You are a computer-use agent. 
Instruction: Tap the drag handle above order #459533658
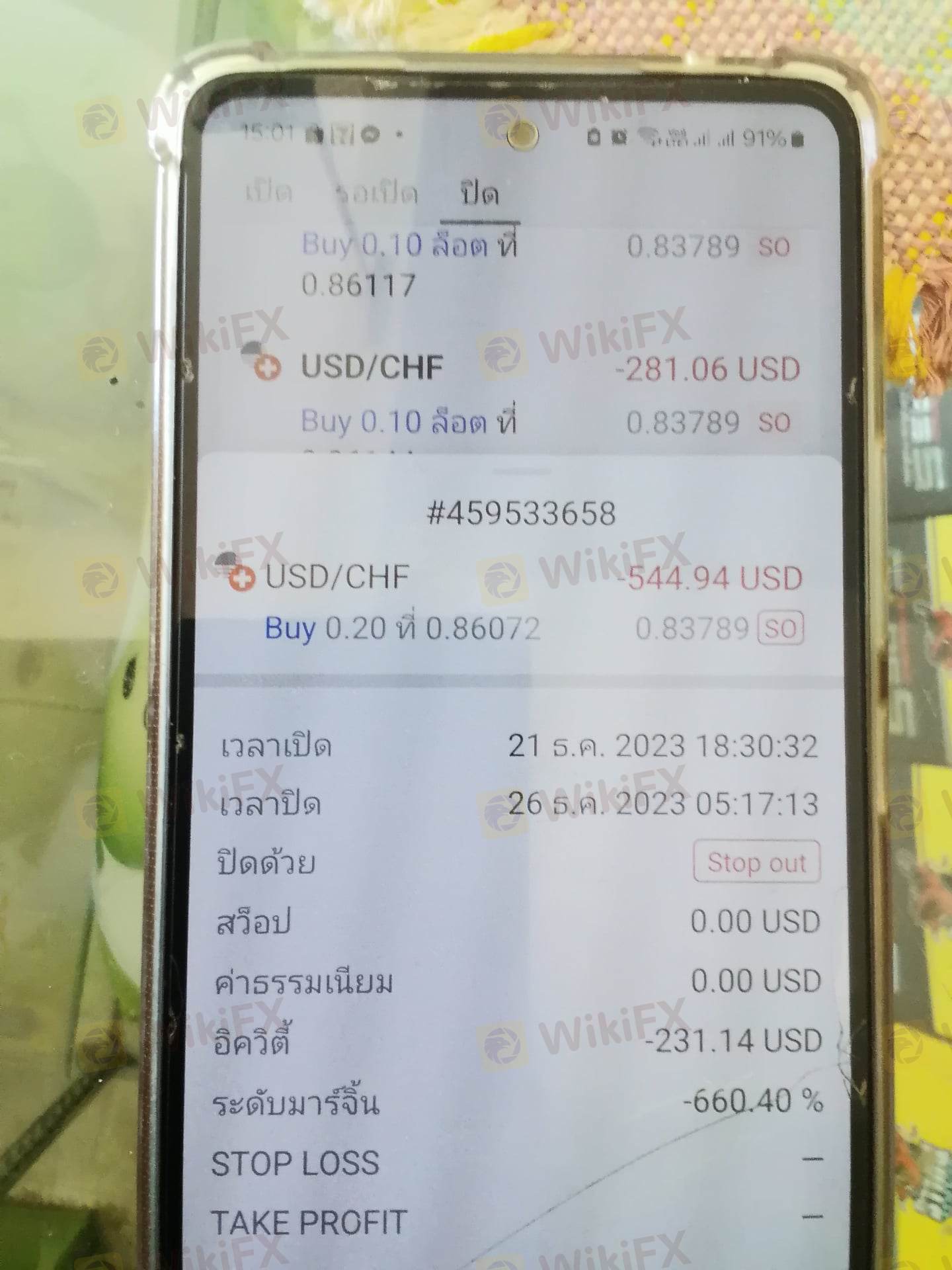[x=522, y=472]
